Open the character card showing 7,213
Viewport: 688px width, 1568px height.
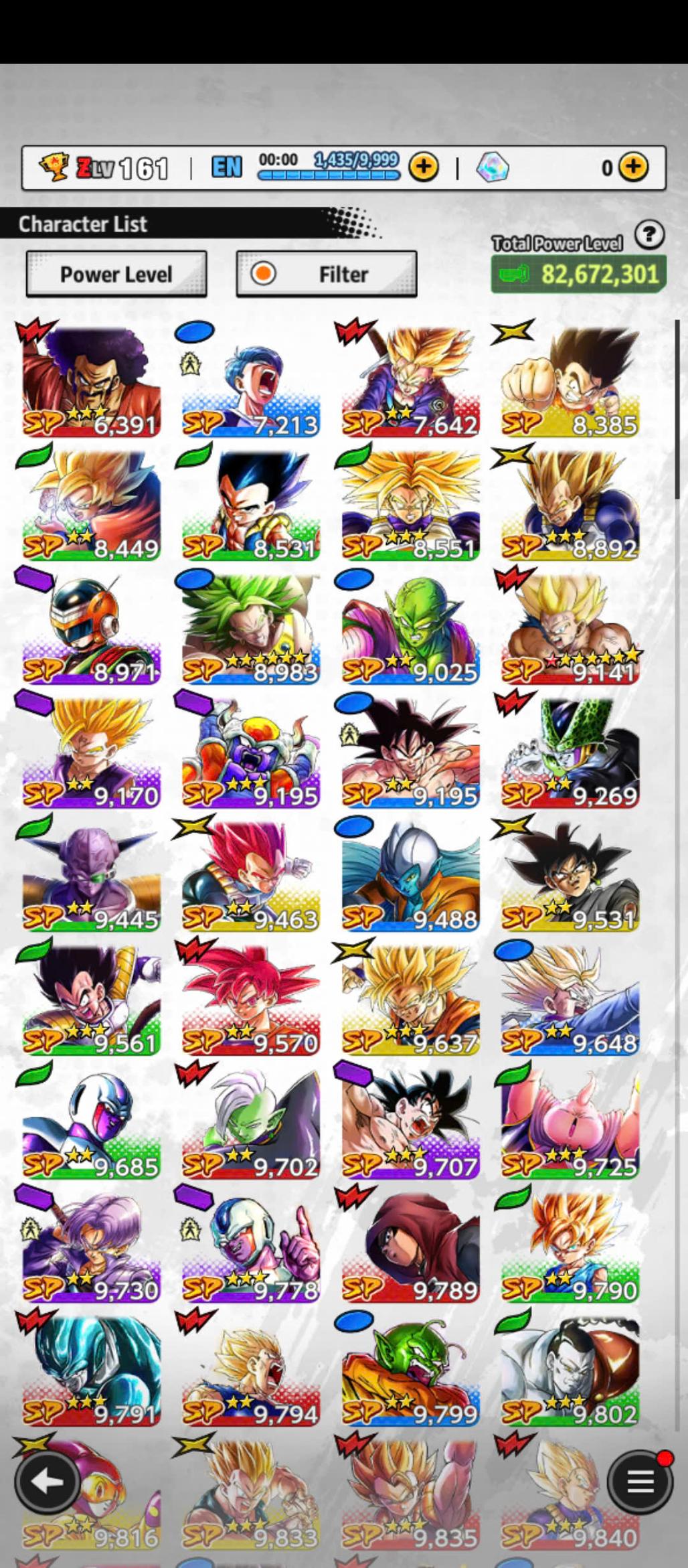250,382
